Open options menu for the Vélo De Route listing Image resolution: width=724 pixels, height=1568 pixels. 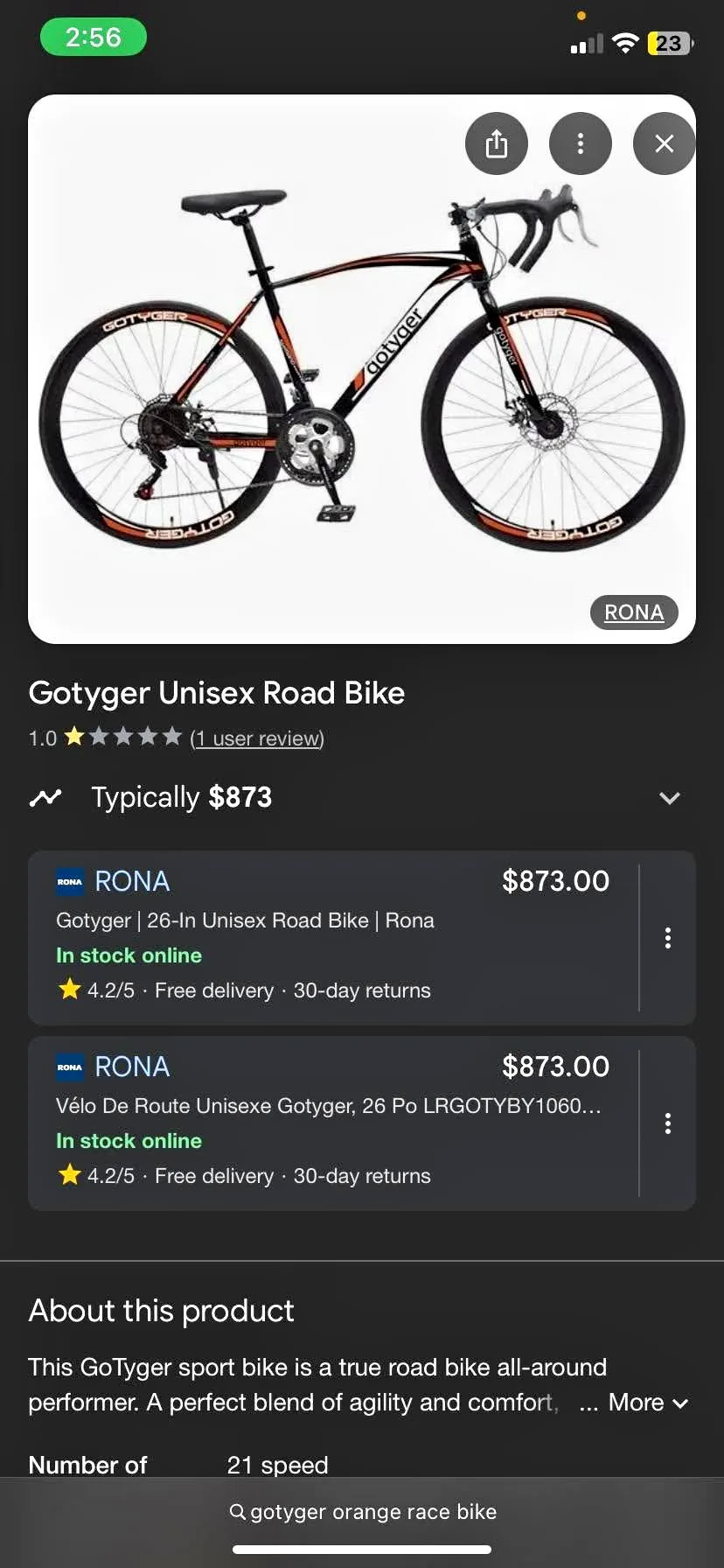tap(667, 1123)
